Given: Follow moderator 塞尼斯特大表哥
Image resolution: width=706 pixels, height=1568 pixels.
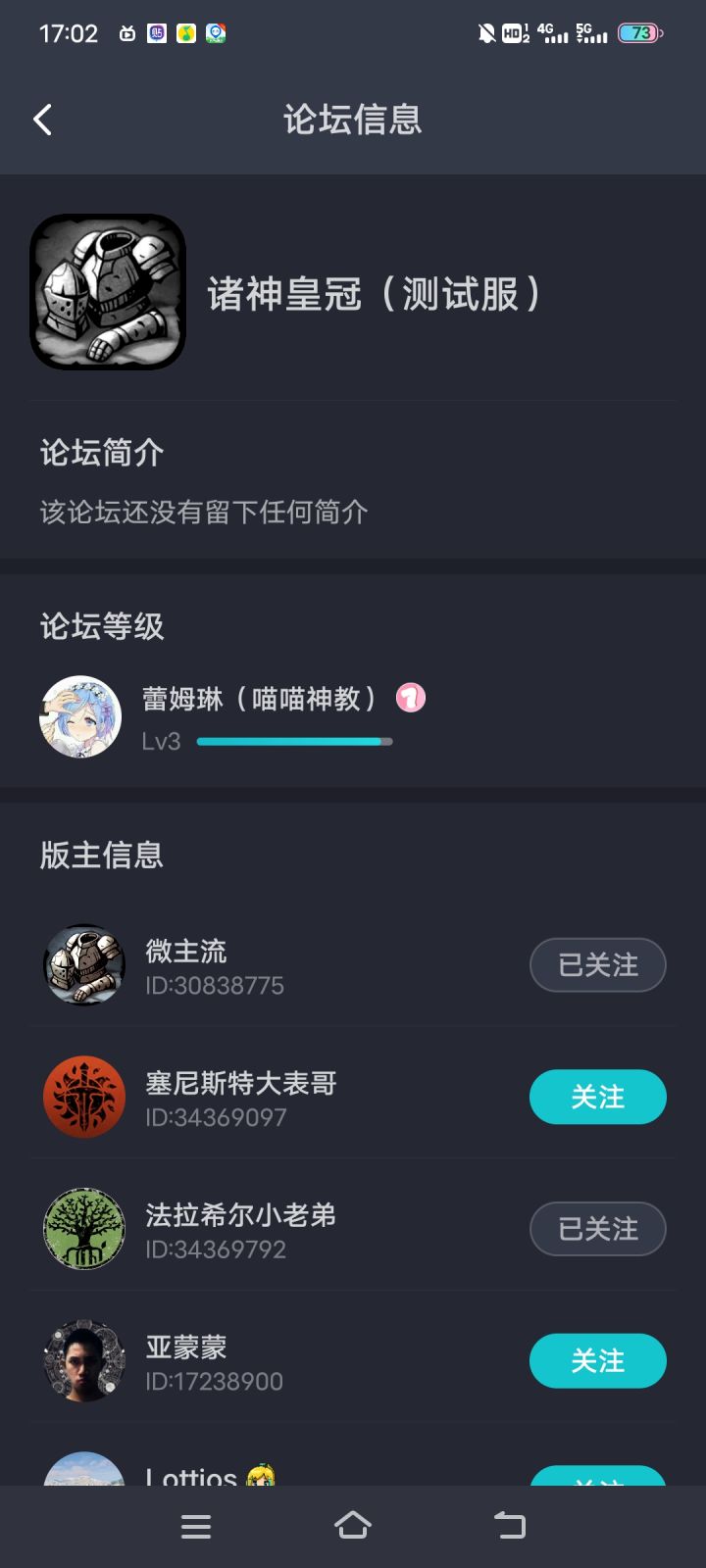Looking at the screenshot, I should tap(597, 1097).
